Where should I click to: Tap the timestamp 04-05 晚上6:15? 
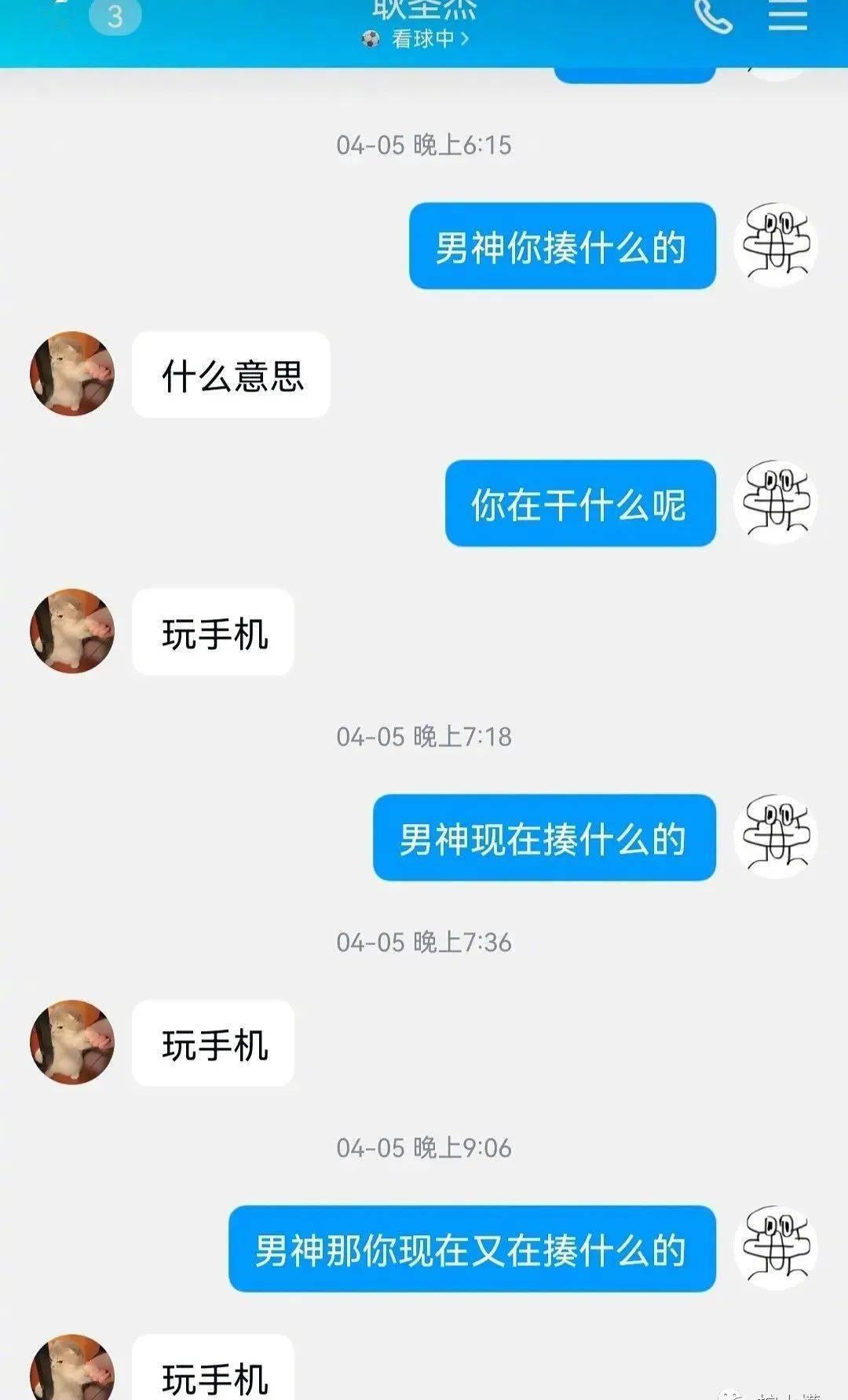tap(422, 144)
